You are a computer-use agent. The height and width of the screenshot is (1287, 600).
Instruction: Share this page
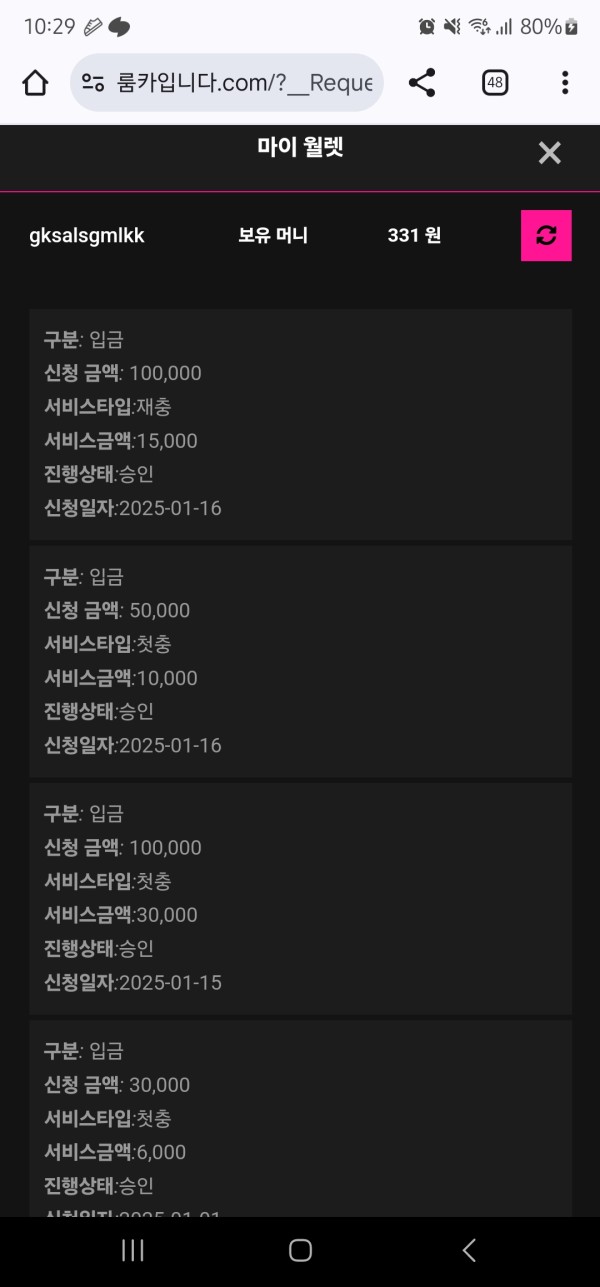pos(422,83)
